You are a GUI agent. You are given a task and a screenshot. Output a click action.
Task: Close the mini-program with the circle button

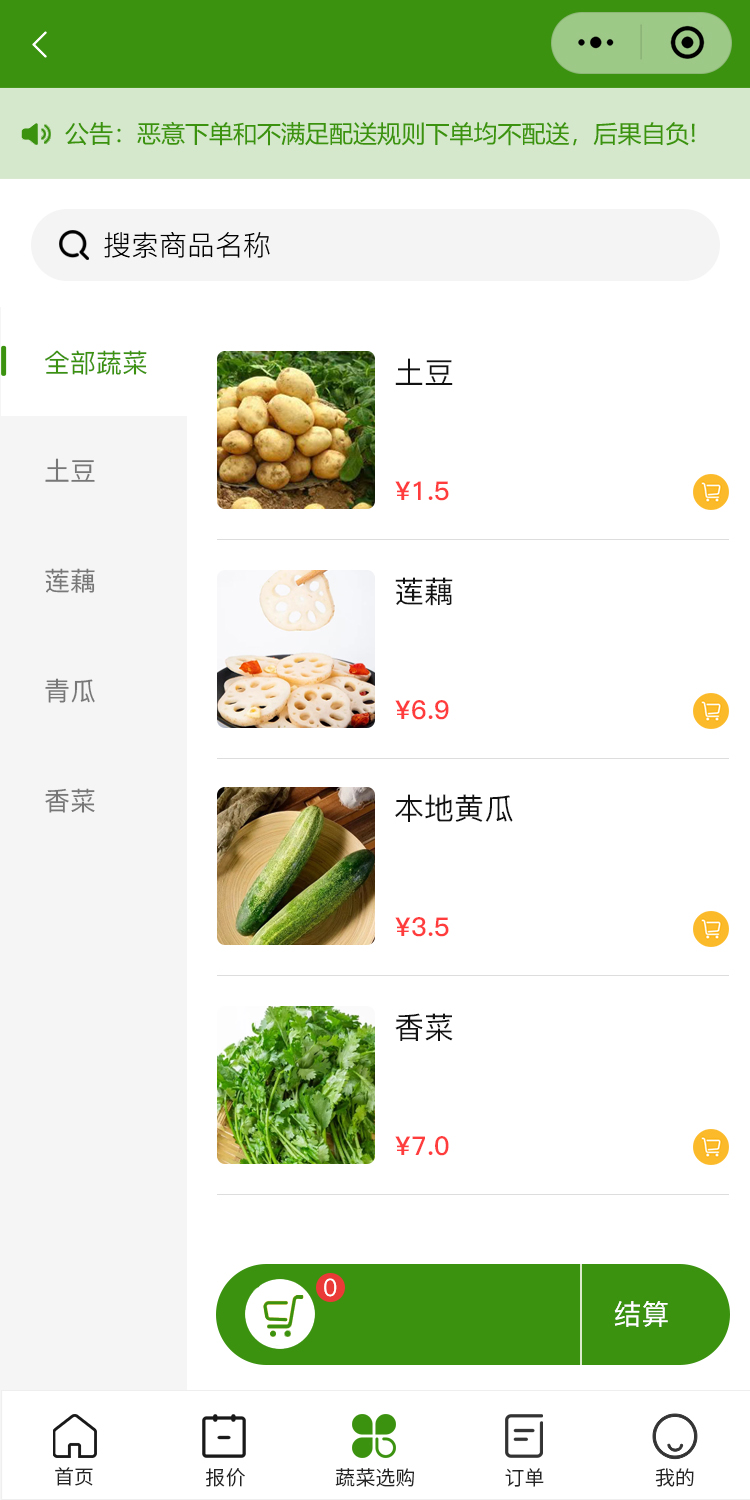point(687,43)
